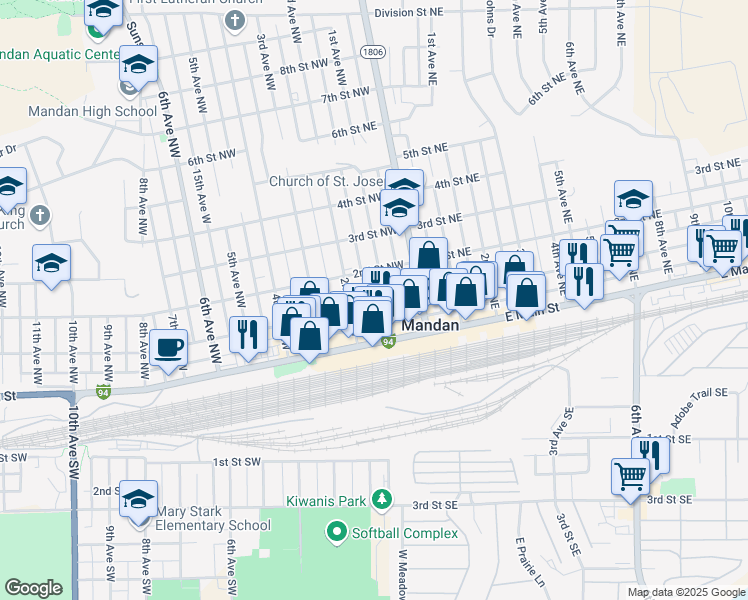The width and height of the screenshot is (748, 600).
Task: Open the school marker near 8th Ave NE
Action: coord(633,199)
